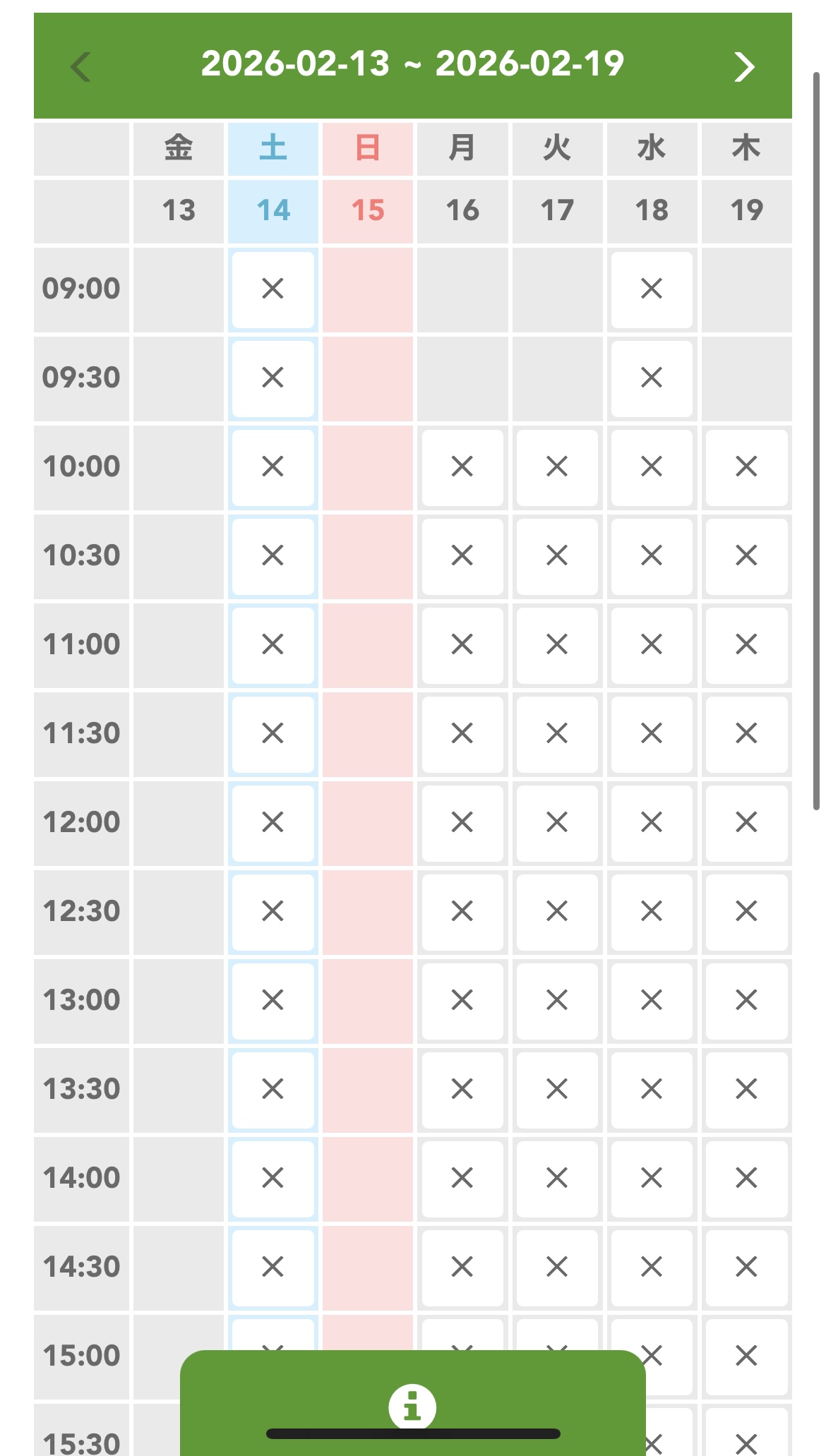Select the 11:30 slot on Tuesday 17
Image resolution: width=826 pixels, height=1456 pixels.
[557, 734]
